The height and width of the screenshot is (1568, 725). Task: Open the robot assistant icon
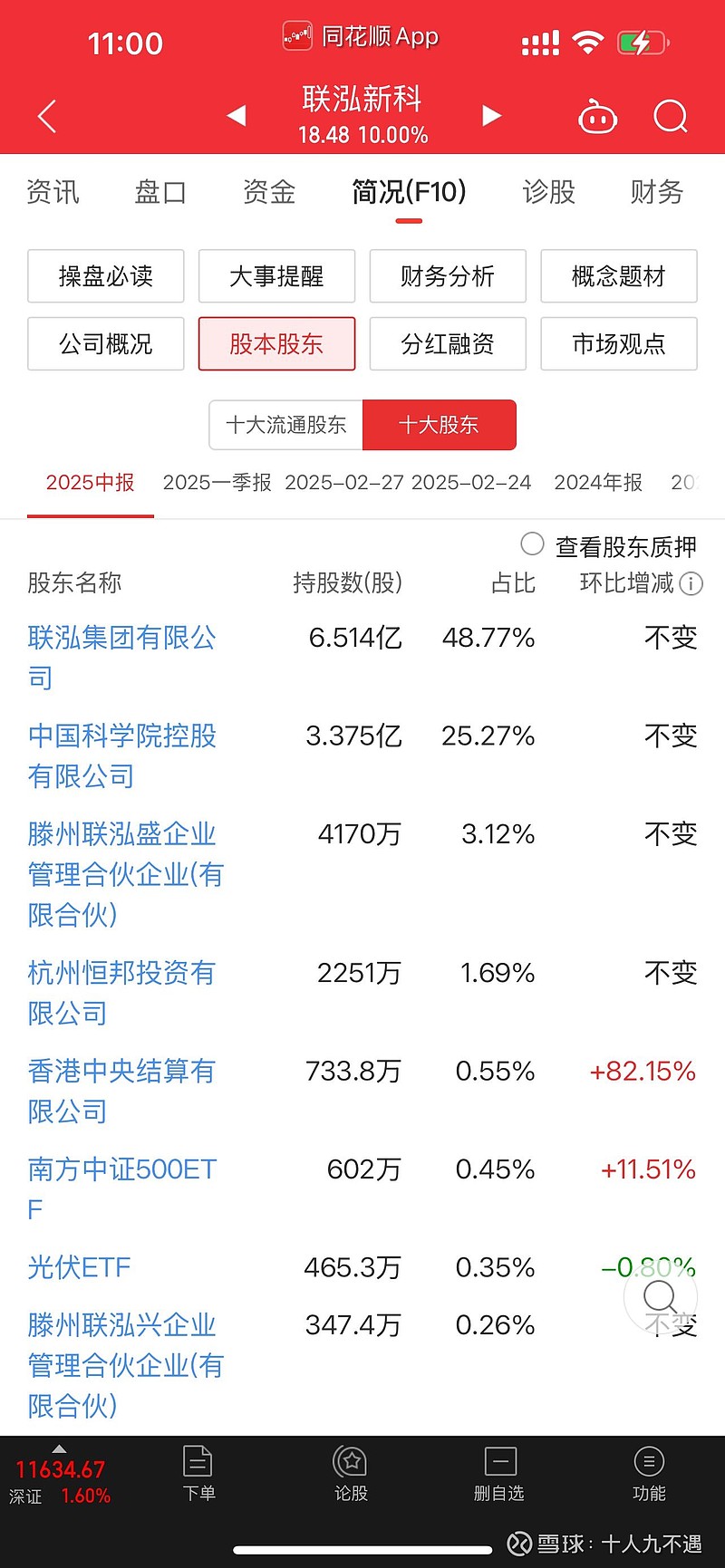597,117
